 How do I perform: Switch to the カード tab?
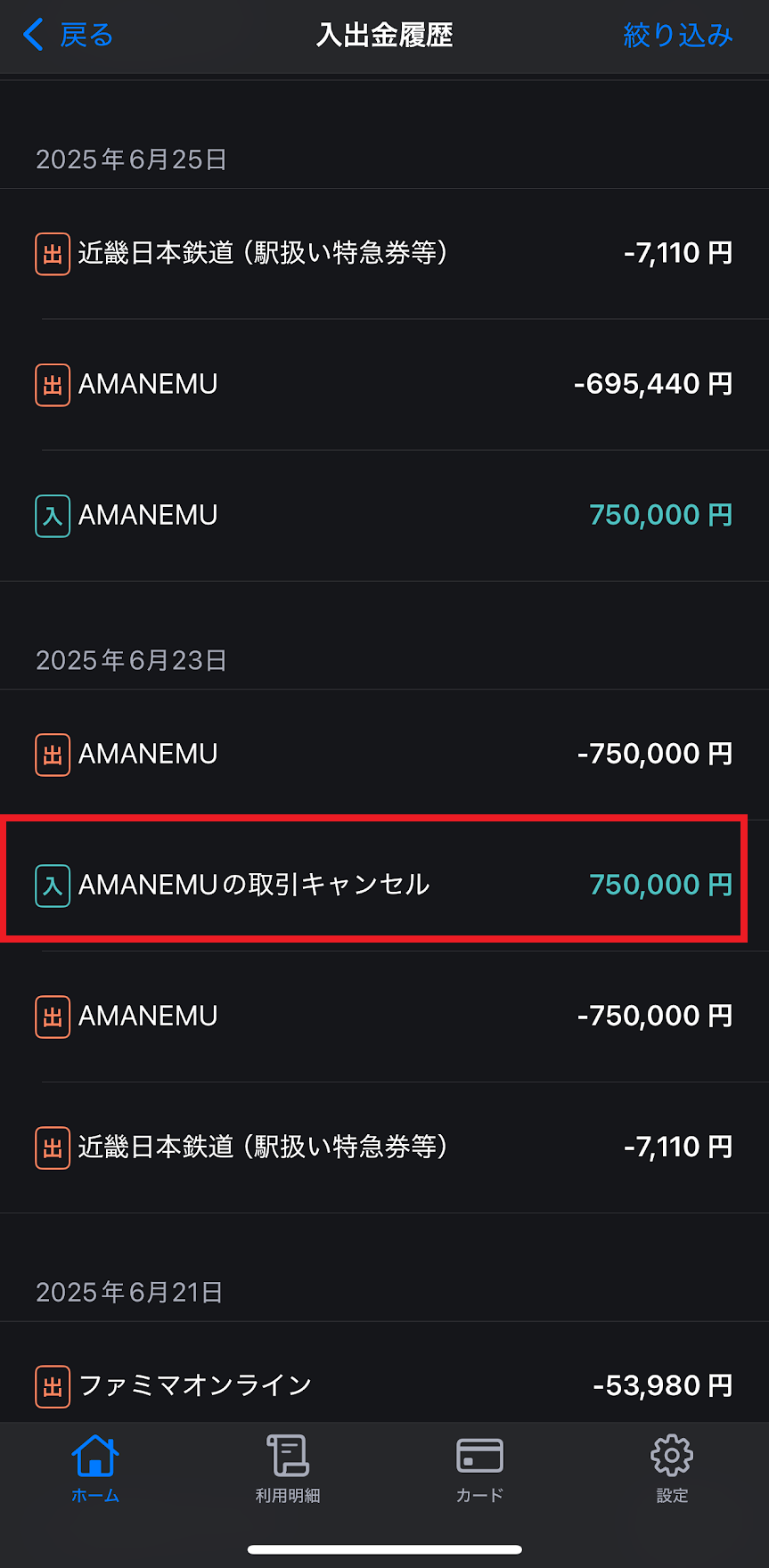coord(480,1470)
